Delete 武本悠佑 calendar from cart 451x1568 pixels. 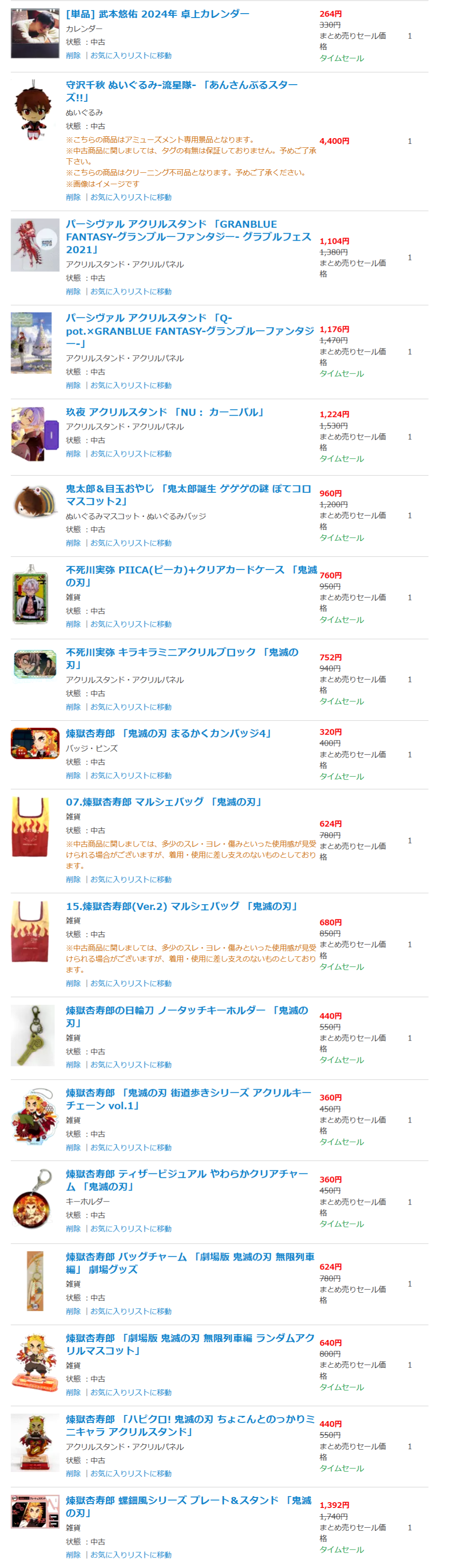(x=73, y=55)
